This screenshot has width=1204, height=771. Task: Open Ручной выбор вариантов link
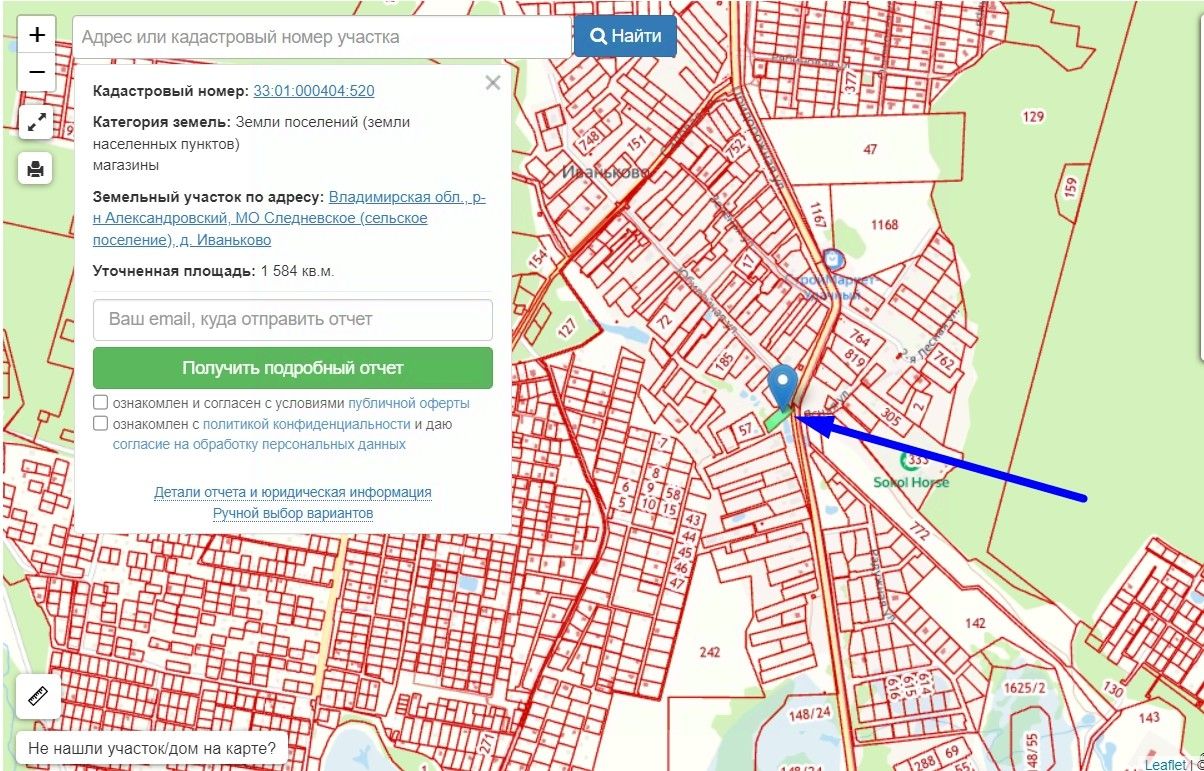point(293,513)
